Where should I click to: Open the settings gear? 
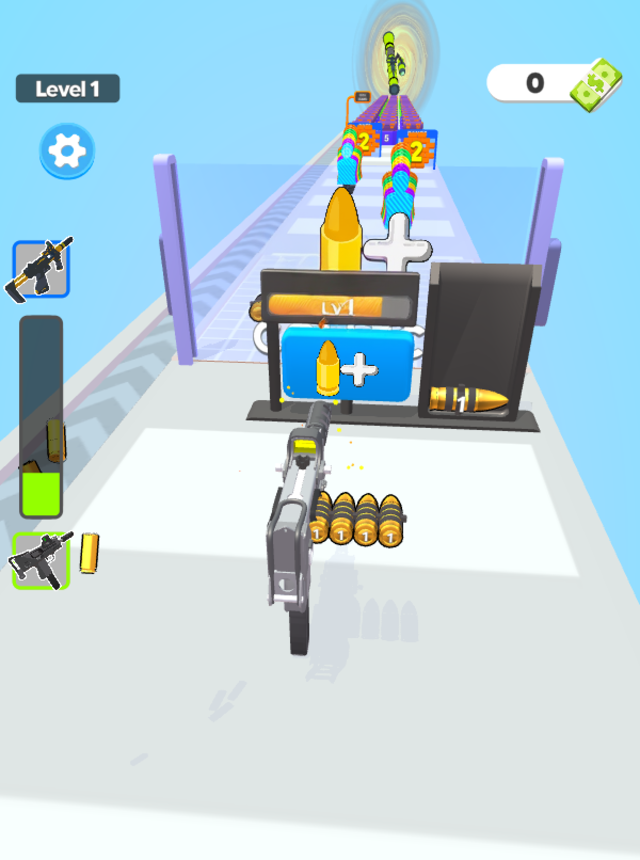point(67,151)
